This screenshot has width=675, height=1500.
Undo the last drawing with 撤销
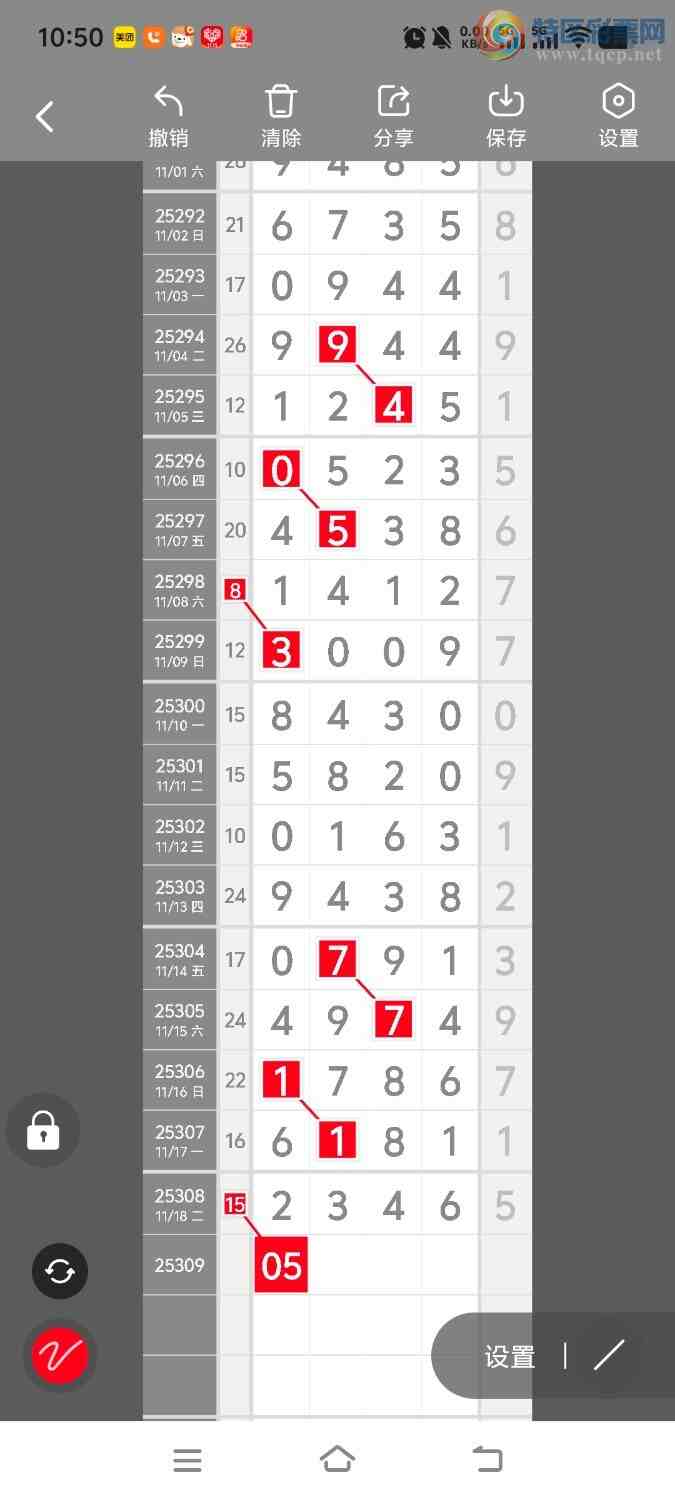[168, 117]
